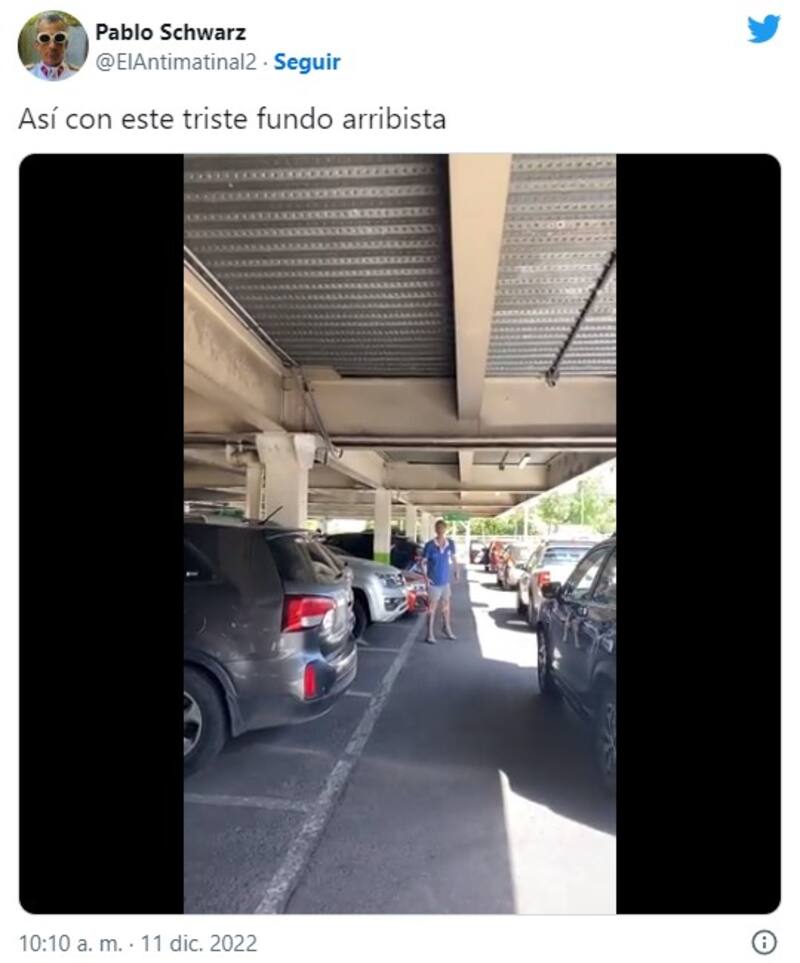Open Pablo Schwarz's profile picture

(x=52, y=46)
